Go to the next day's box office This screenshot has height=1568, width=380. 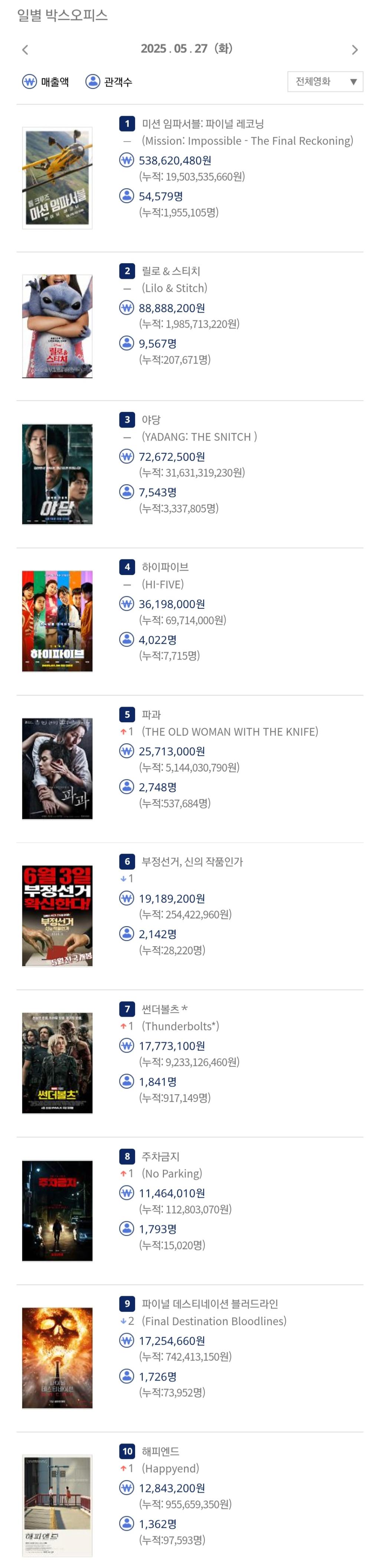[354, 50]
